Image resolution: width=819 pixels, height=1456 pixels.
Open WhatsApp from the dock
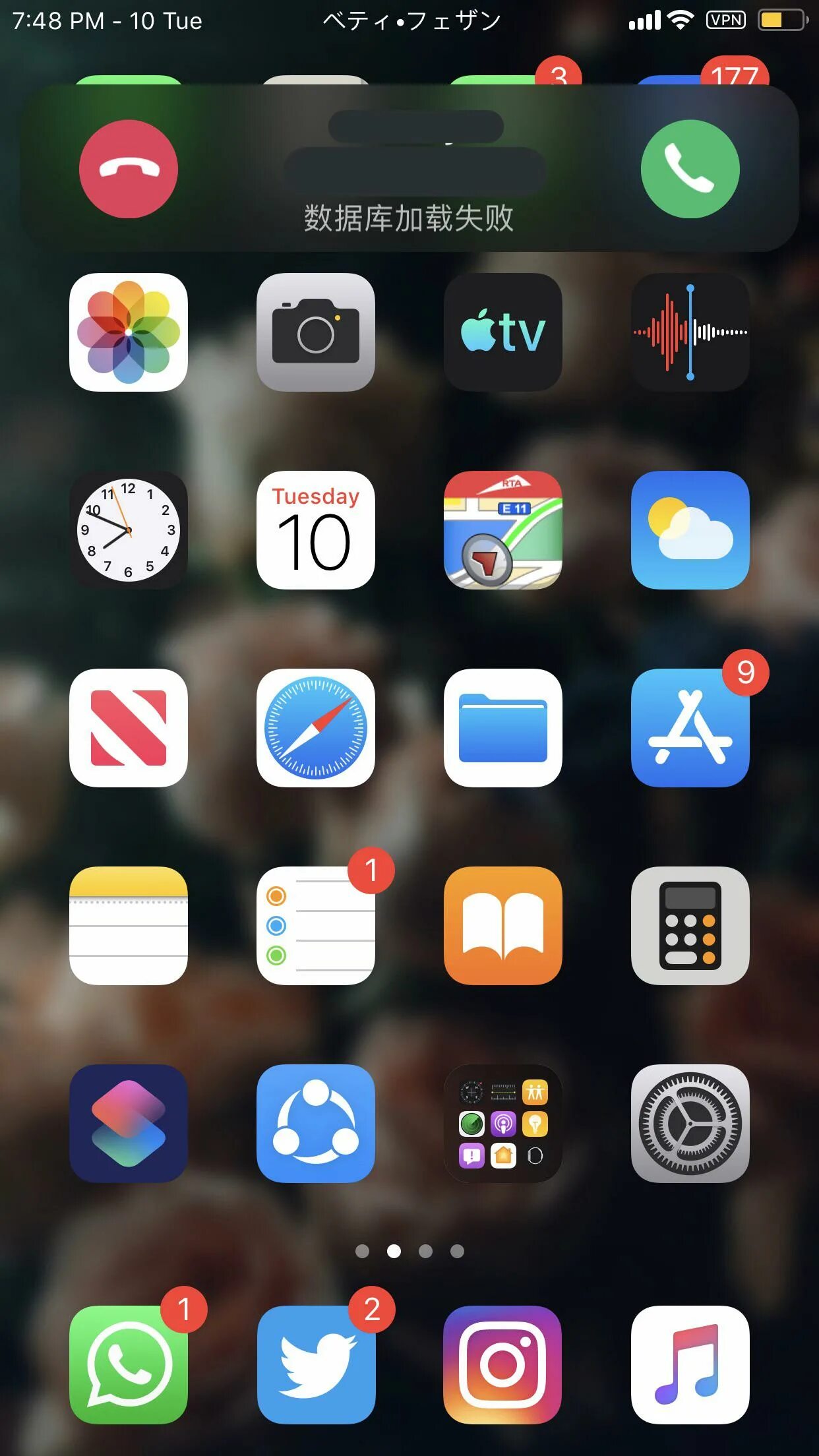coord(129,1365)
